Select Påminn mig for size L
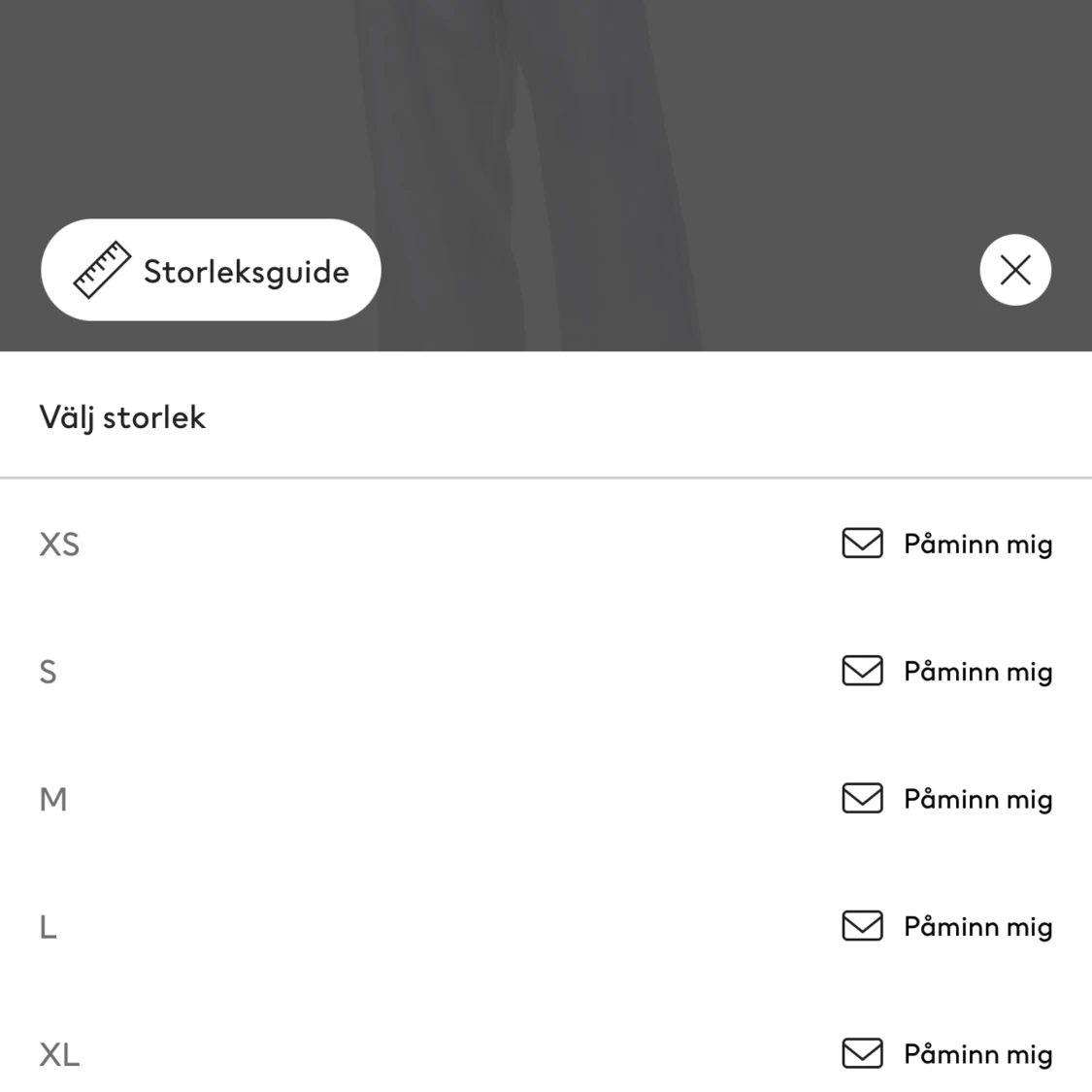The width and height of the screenshot is (1092, 1092). click(x=947, y=927)
